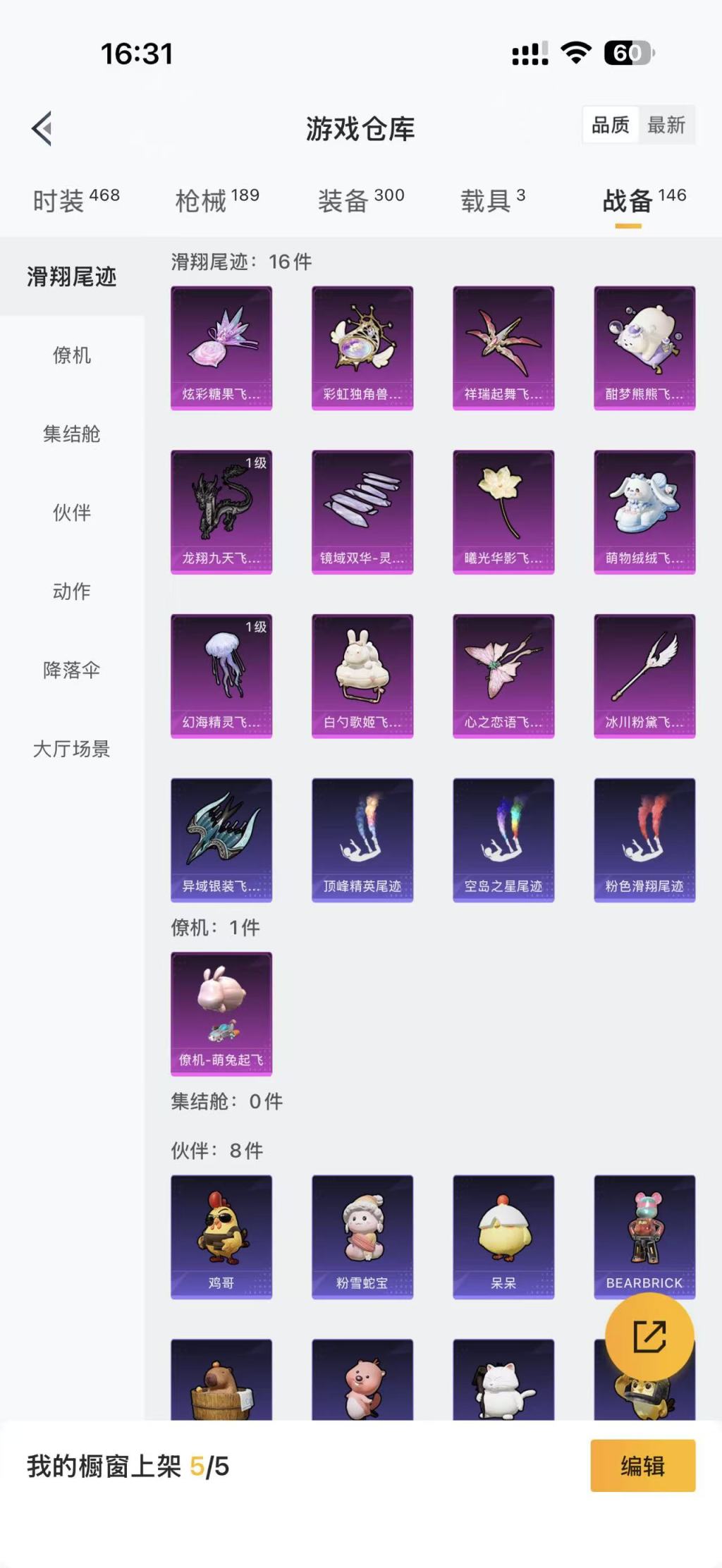Select 集结舱 in the side menu
This screenshot has height=1568, width=722.
[71, 434]
